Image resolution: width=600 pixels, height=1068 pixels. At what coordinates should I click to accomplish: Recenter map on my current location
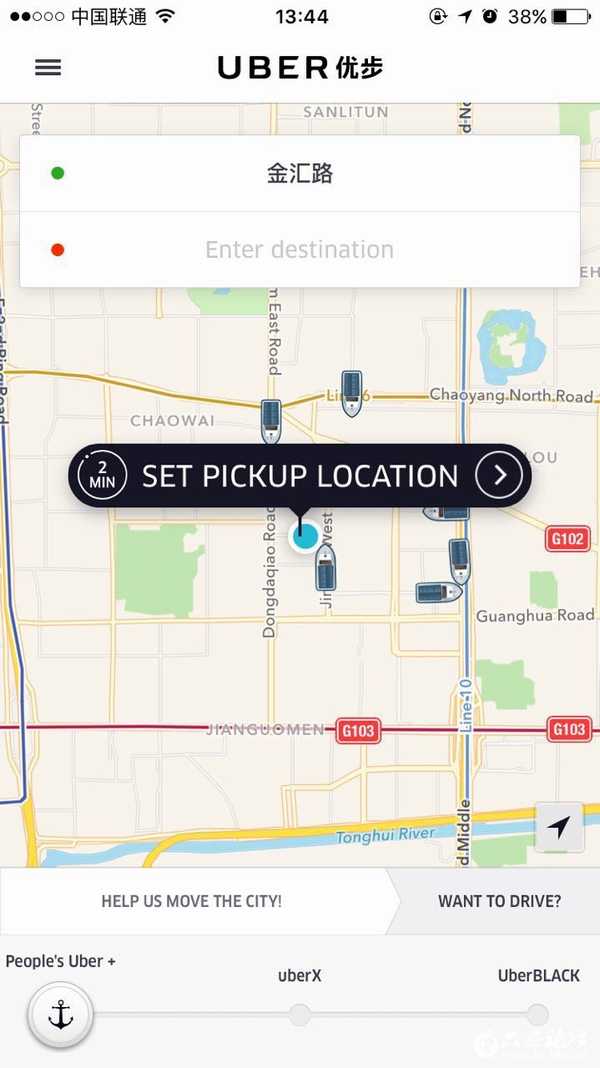(x=560, y=827)
